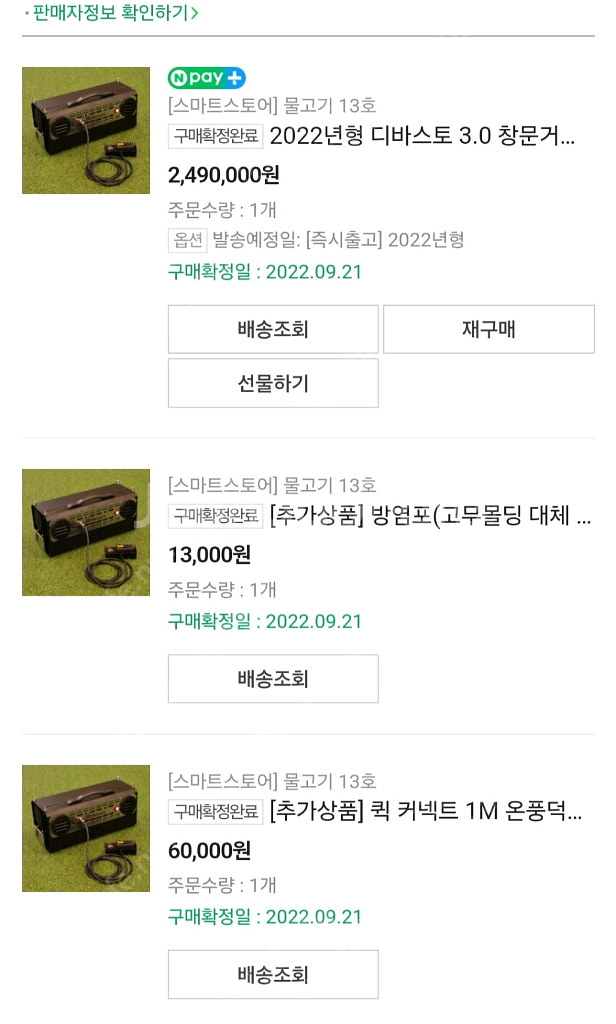Tap 배송조회 for the 퀵 커넥트 1M order
Viewport: 616px width, 1024px height.
(x=273, y=974)
